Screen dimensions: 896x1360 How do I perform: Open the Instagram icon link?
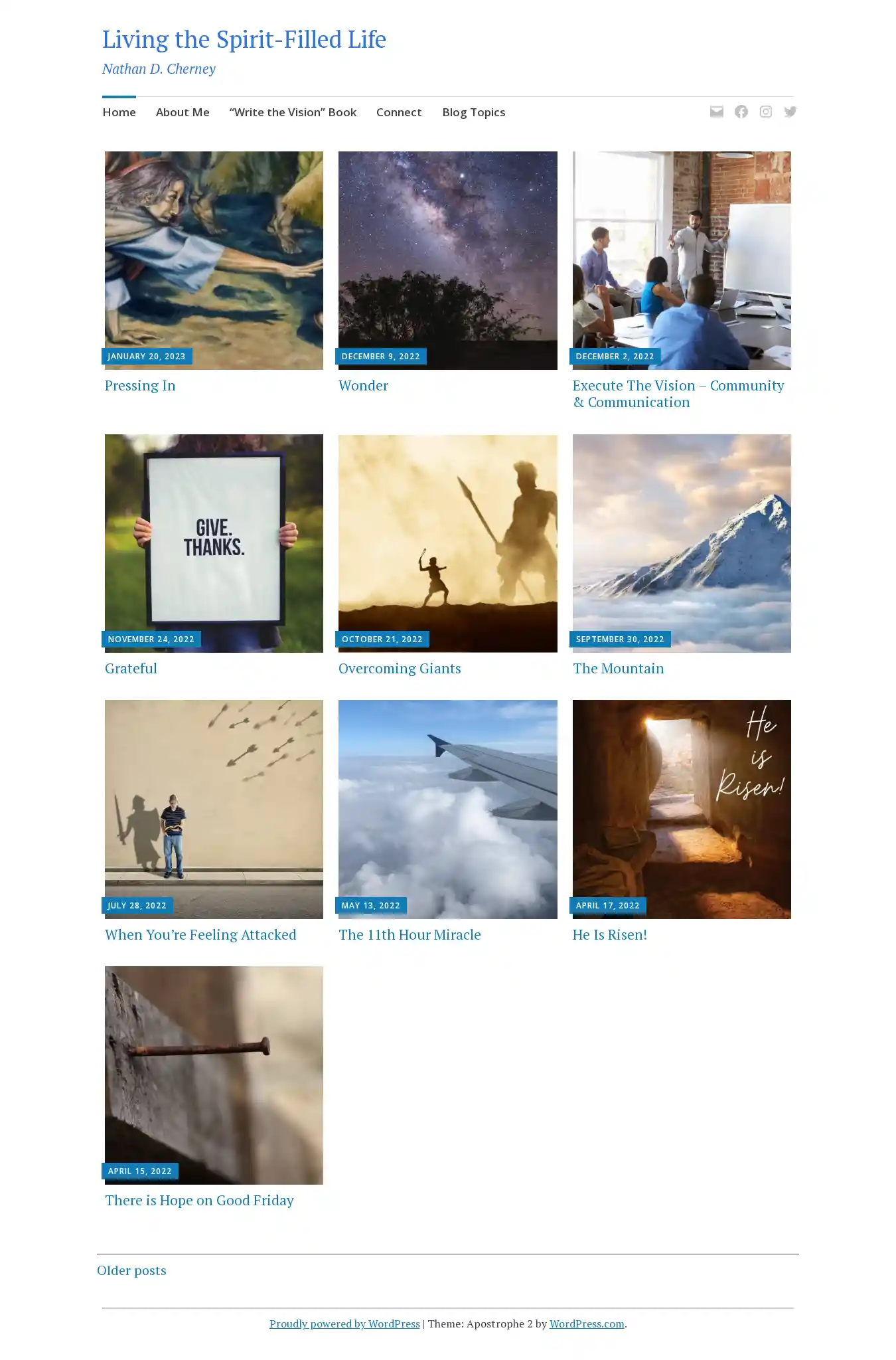[x=765, y=112]
